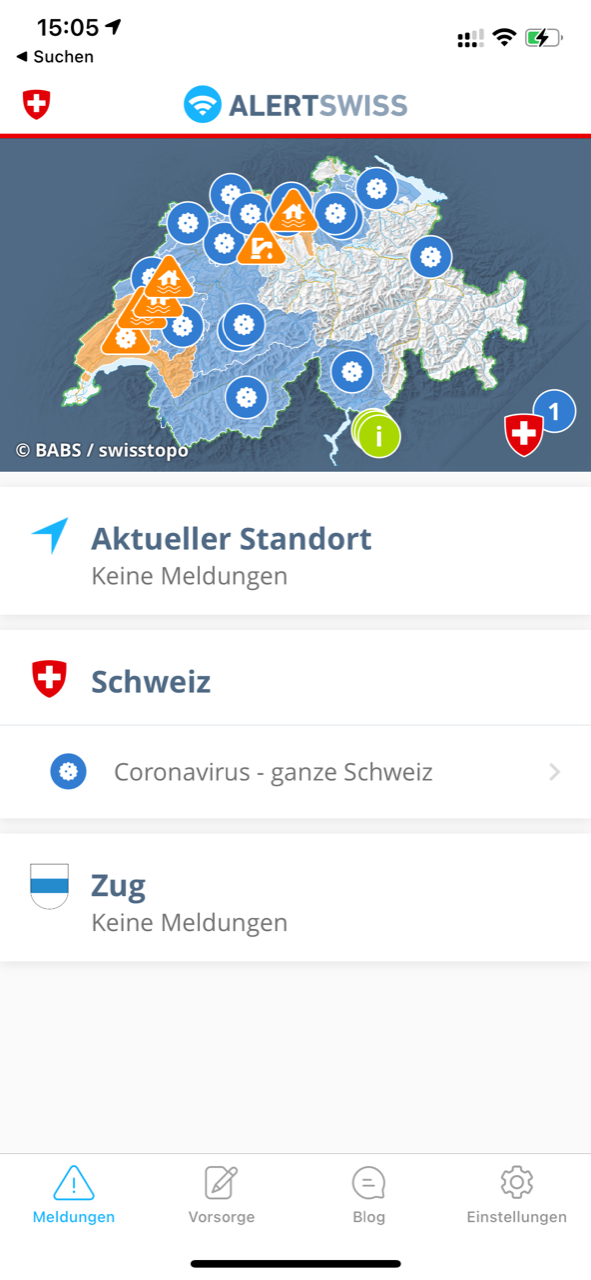Go back to Suchen
591x1280 pixels.
coord(56,57)
